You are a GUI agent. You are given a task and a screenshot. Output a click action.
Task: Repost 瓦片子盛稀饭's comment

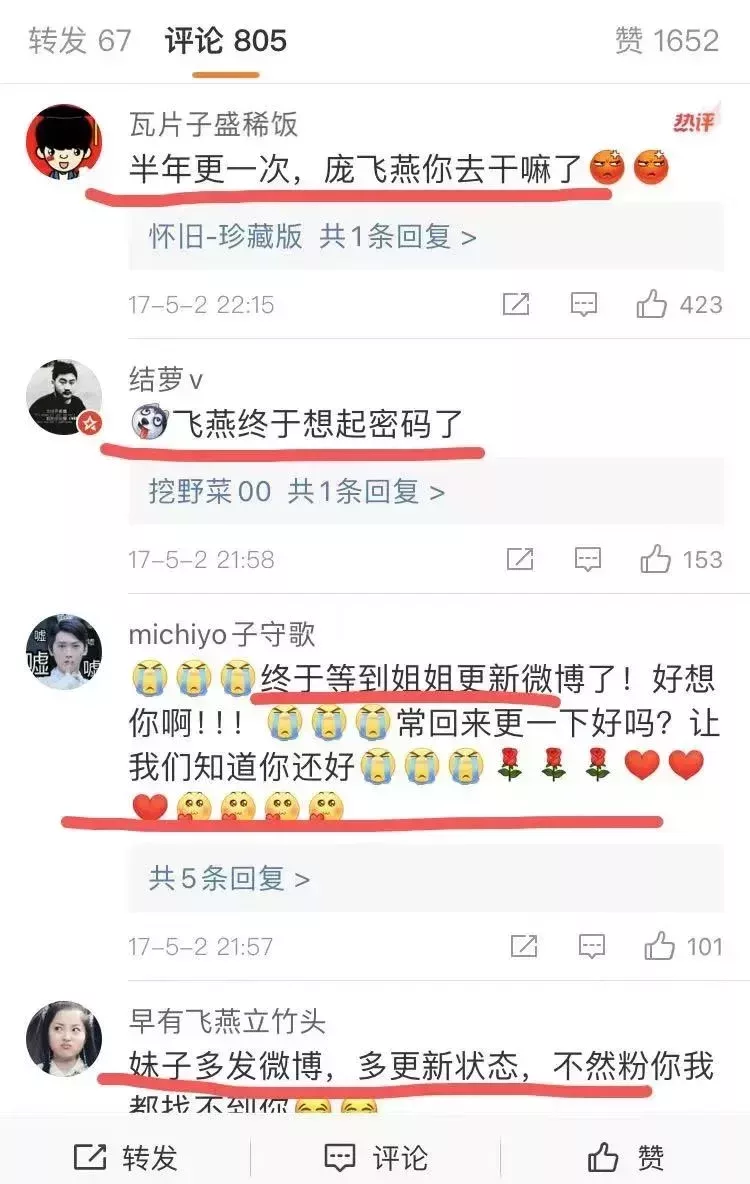[x=515, y=304]
